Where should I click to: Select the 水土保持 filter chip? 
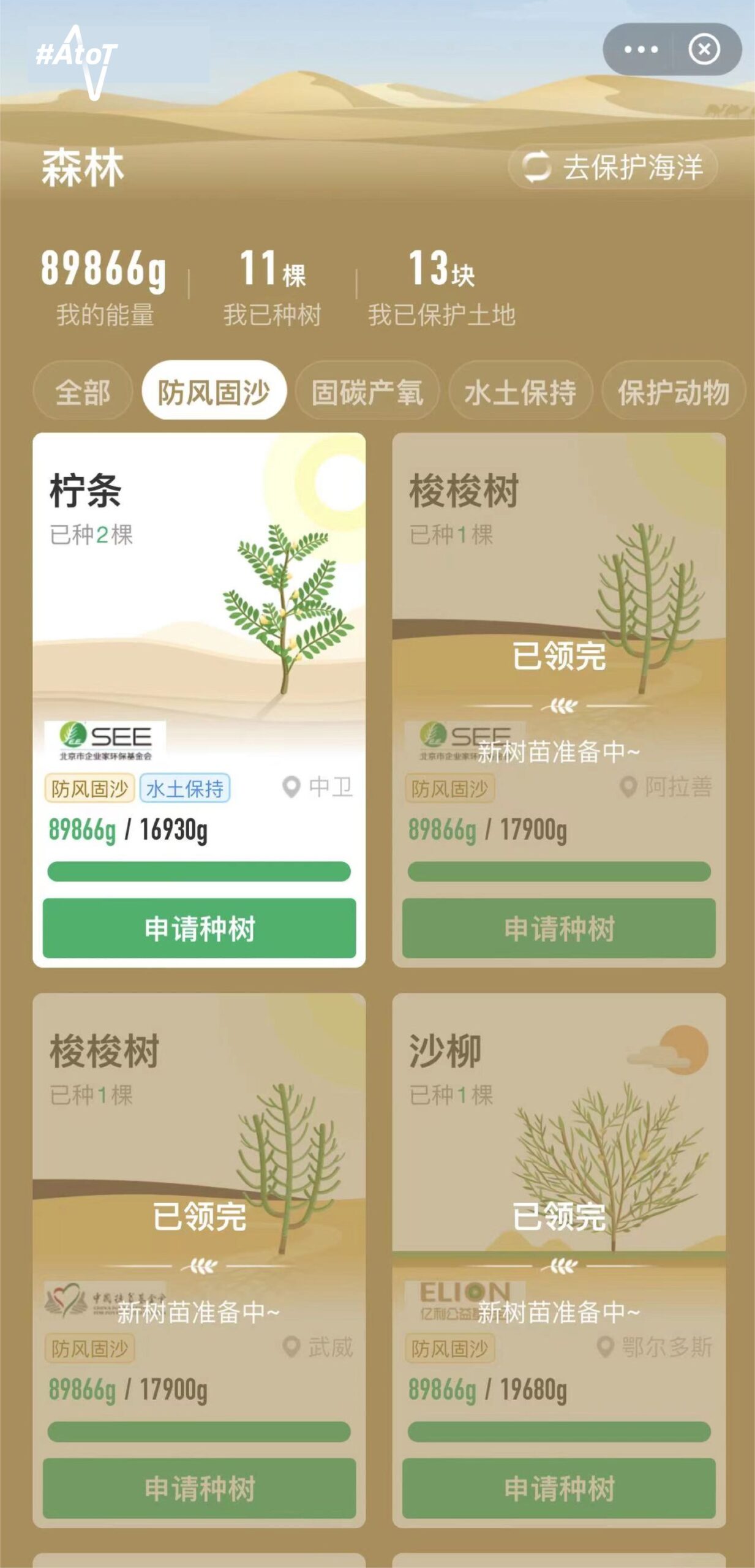tap(520, 392)
